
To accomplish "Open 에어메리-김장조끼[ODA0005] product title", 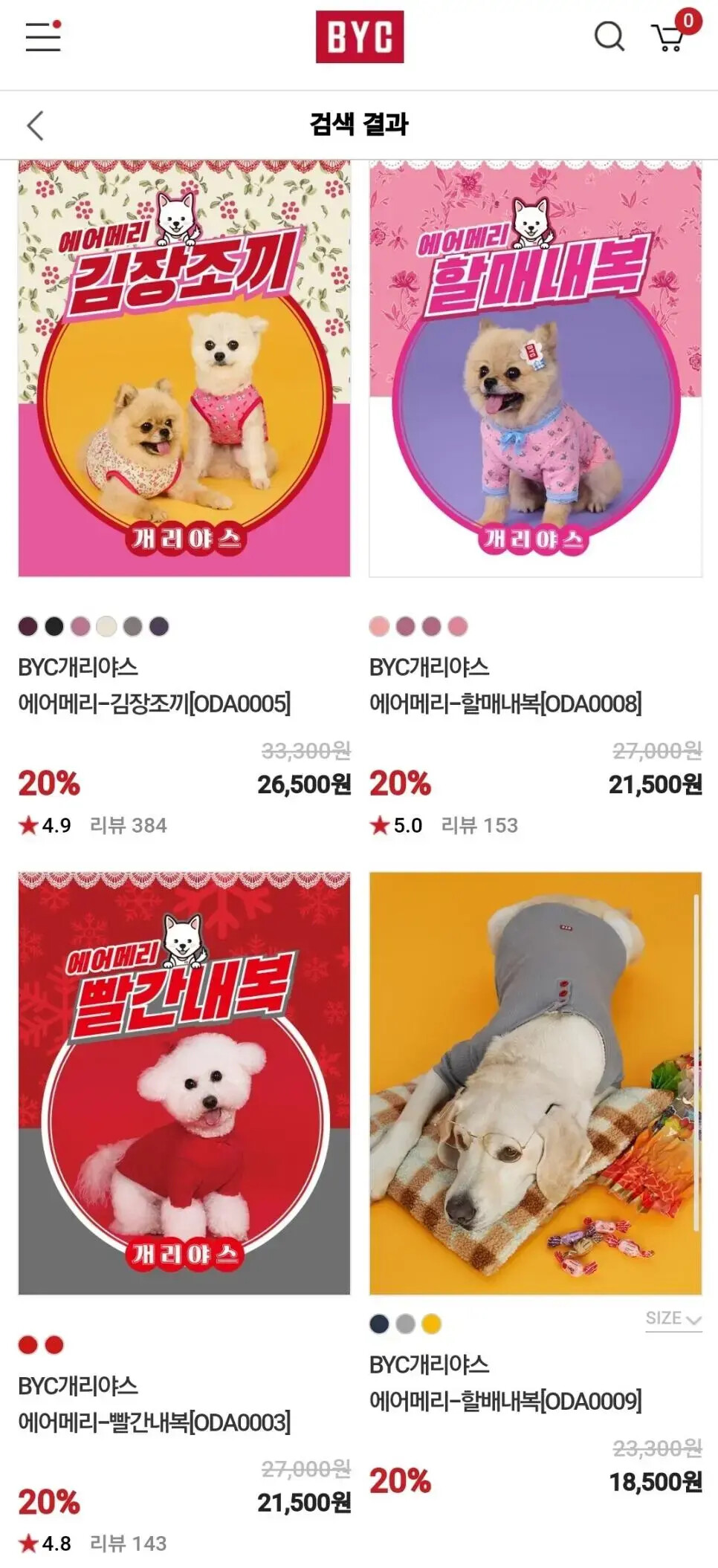I will [x=154, y=703].
